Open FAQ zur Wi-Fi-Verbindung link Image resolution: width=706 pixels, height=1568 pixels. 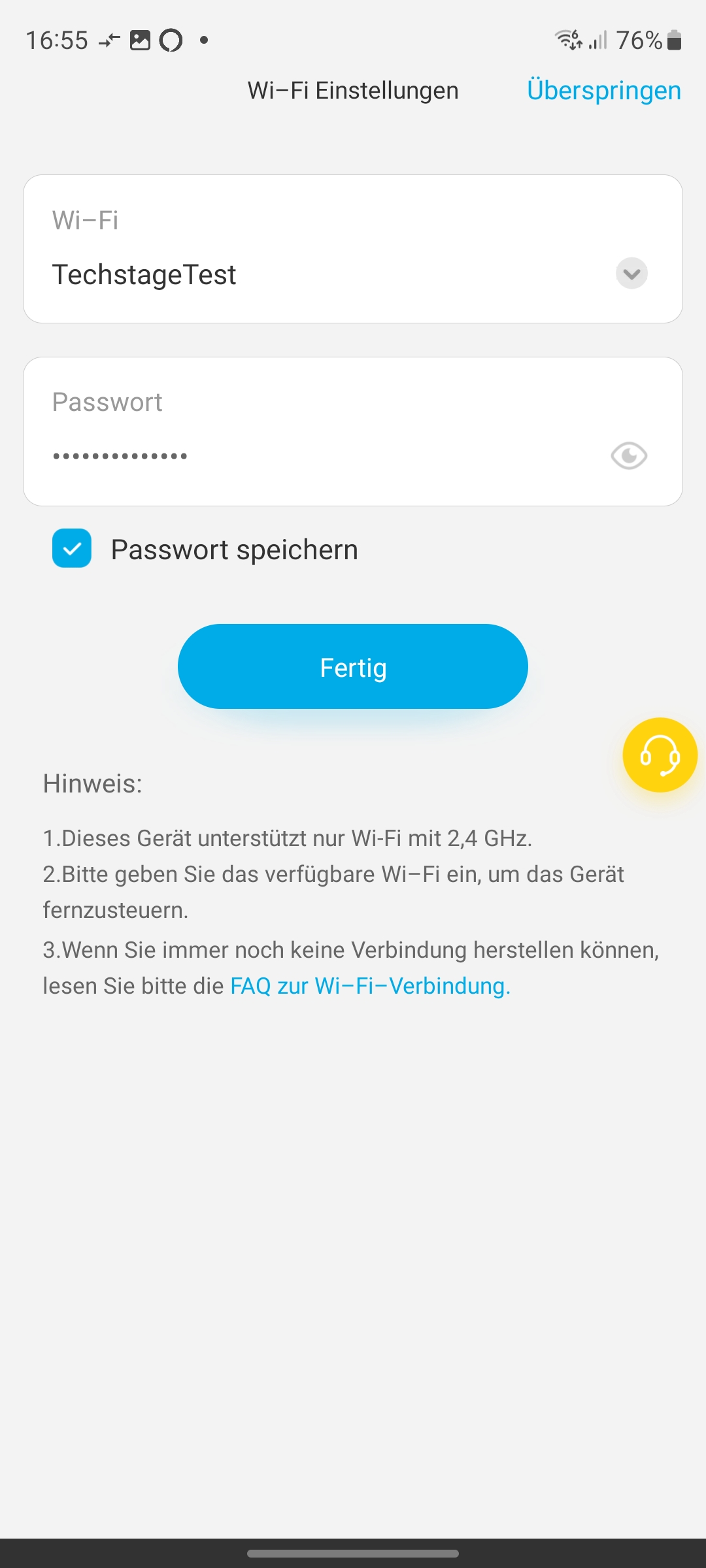click(x=370, y=986)
